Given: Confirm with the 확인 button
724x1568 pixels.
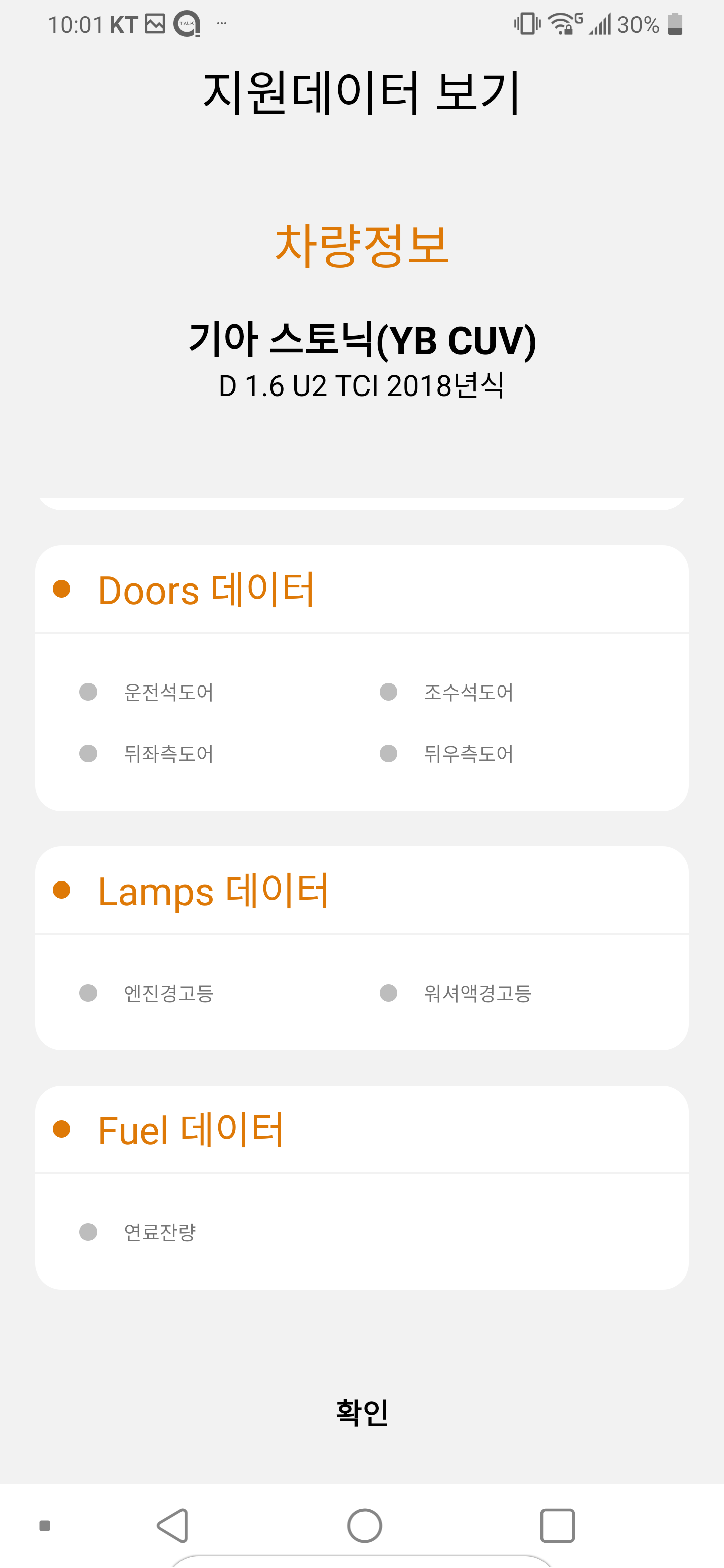Looking at the screenshot, I should pyautogui.click(x=361, y=1412).
